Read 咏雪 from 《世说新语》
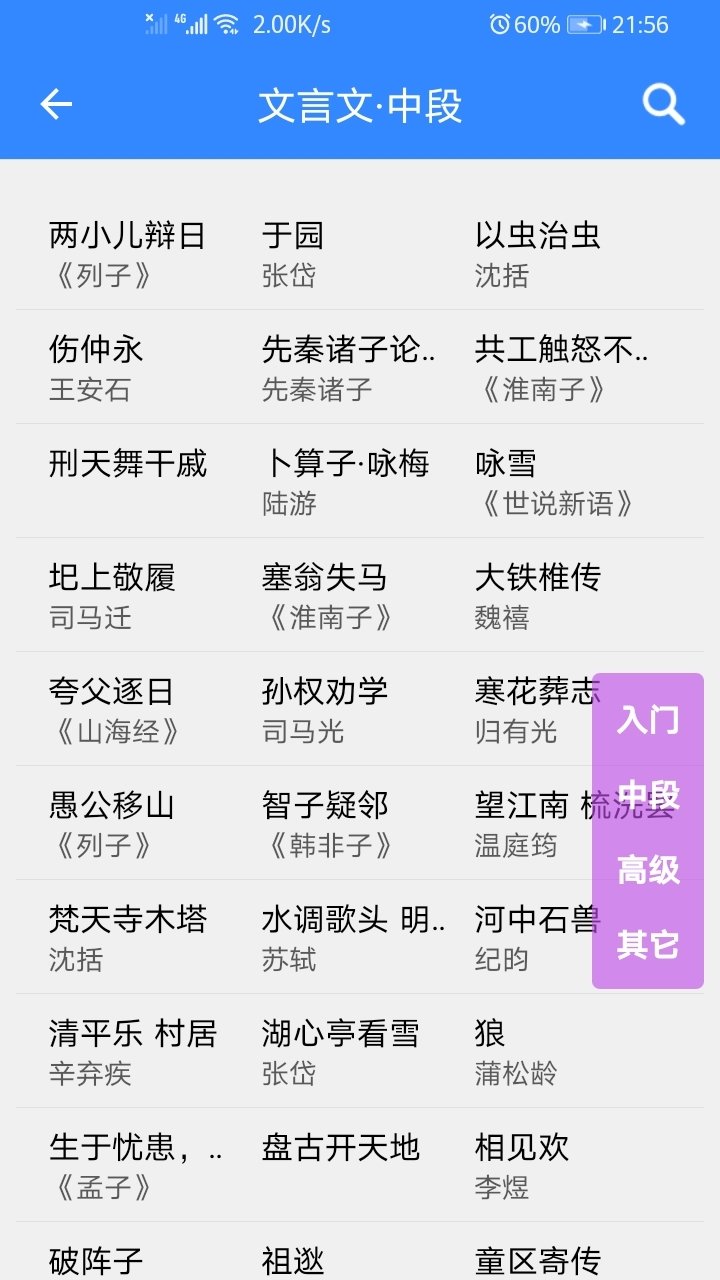The image size is (720, 1280). tap(555, 481)
